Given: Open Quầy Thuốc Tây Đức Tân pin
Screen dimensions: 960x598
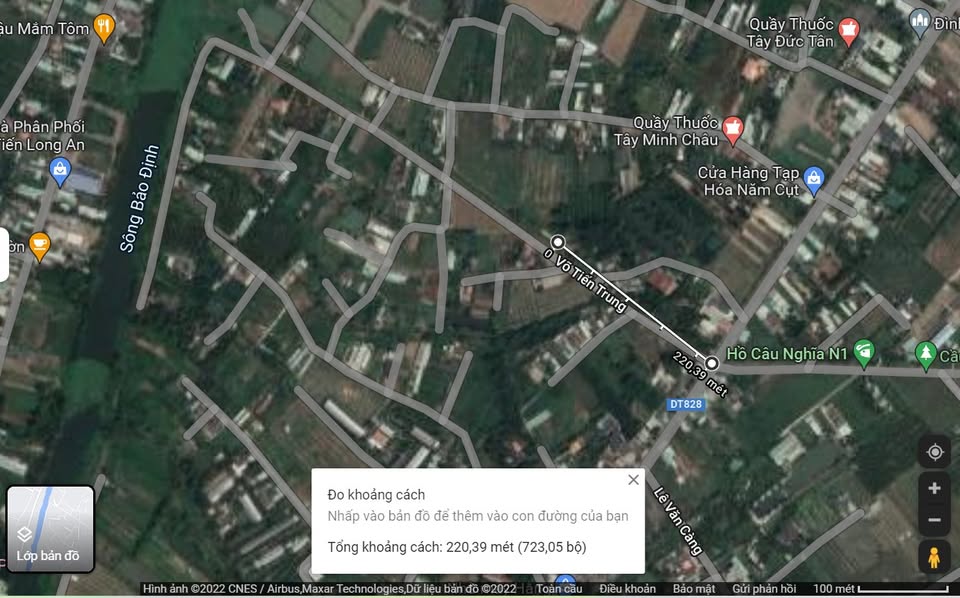Looking at the screenshot, I should (849, 29).
